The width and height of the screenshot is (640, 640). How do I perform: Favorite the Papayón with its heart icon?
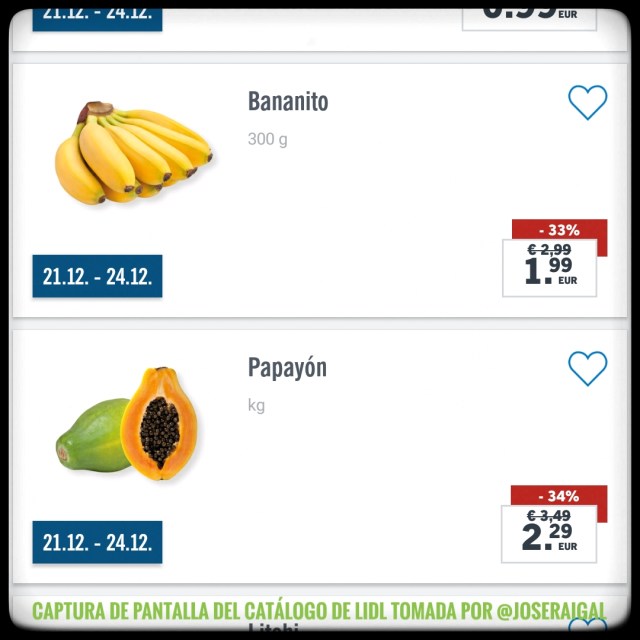click(x=587, y=368)
